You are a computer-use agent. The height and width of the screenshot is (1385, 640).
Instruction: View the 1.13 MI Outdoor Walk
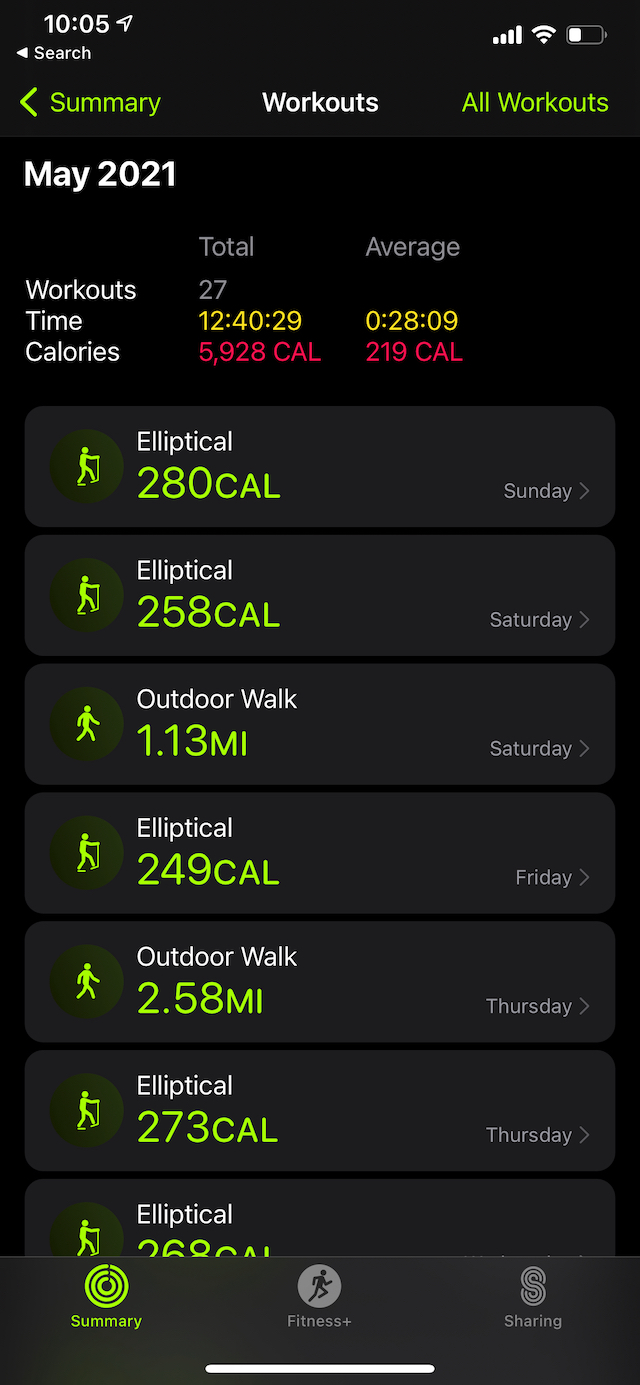click(320, 724)
